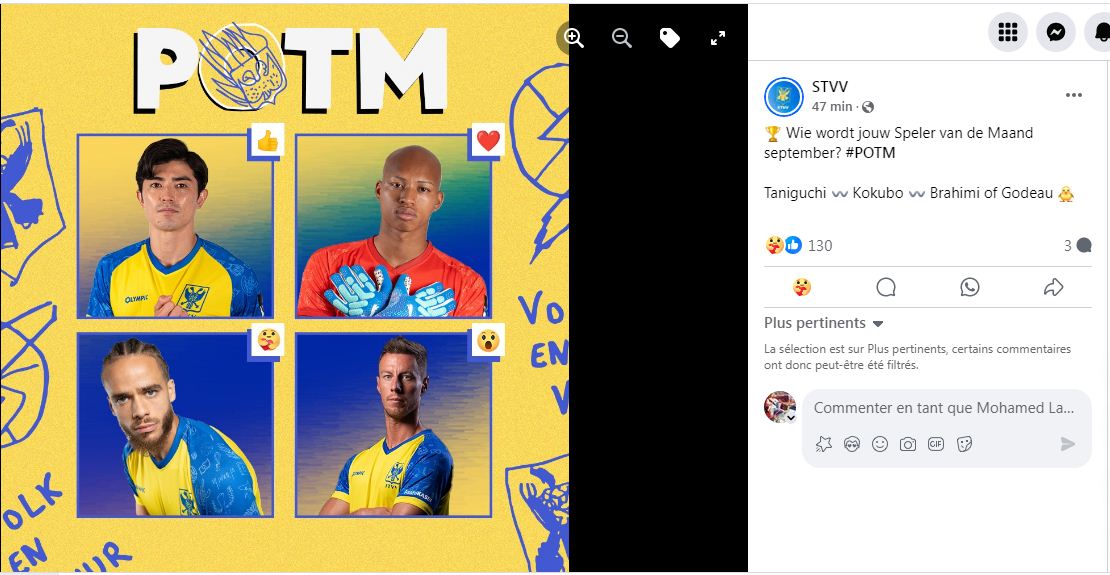
Task: Add a GIF to the comment
Action: click(936, 444)
